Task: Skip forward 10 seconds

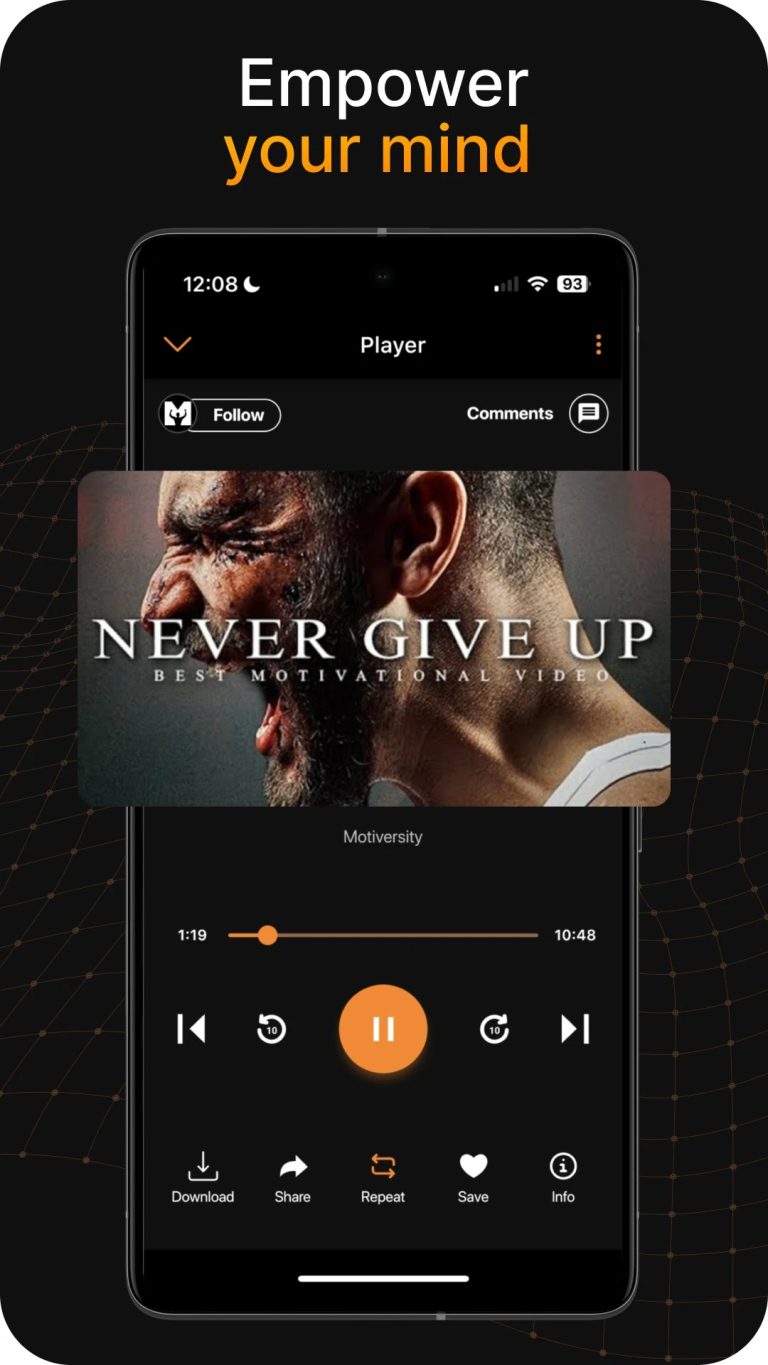Action: (x=494, y=1029)
